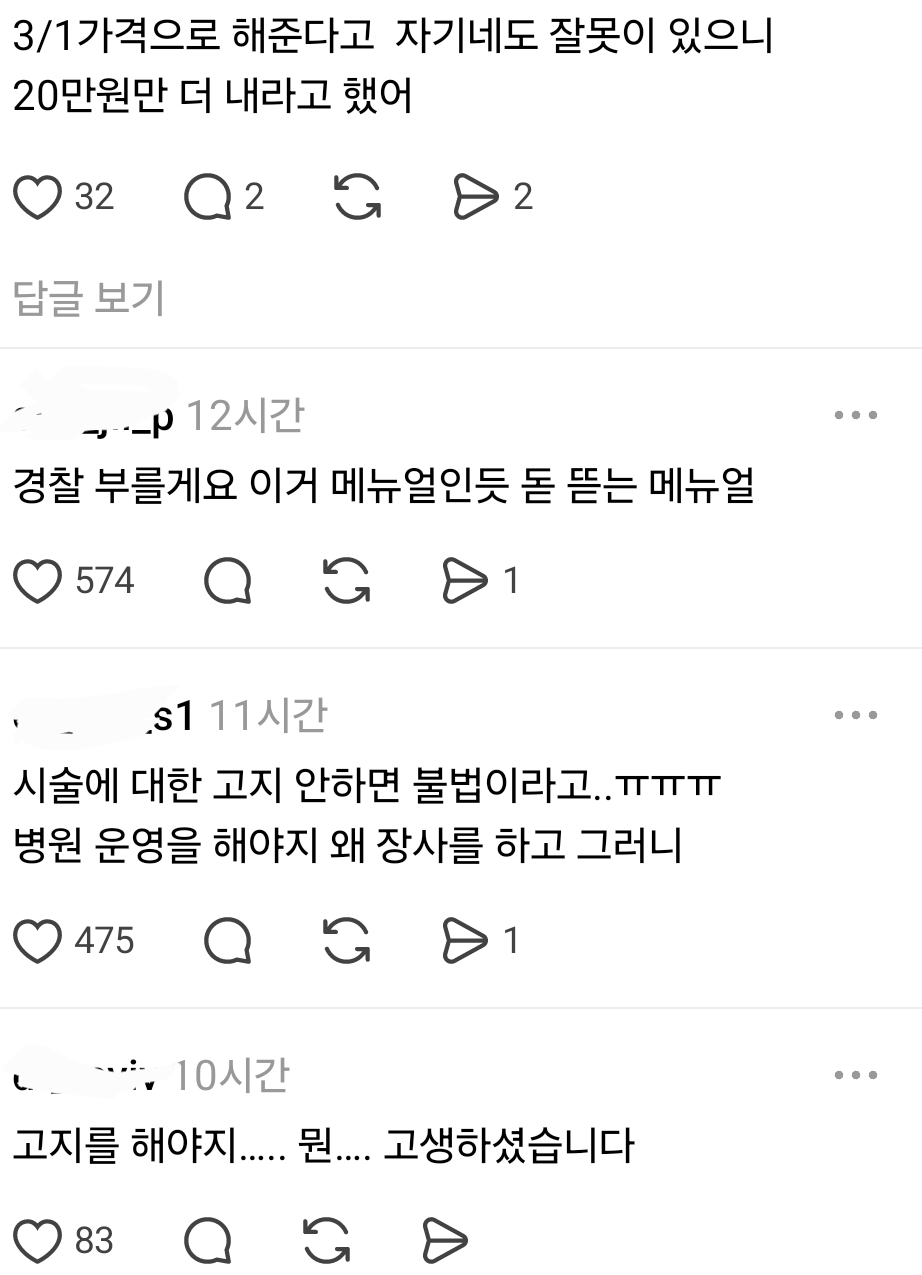Reply to the comment with 2 replies
This screenshot has width=922, height=1275.
pyautogui.click(x=208, y=197)
